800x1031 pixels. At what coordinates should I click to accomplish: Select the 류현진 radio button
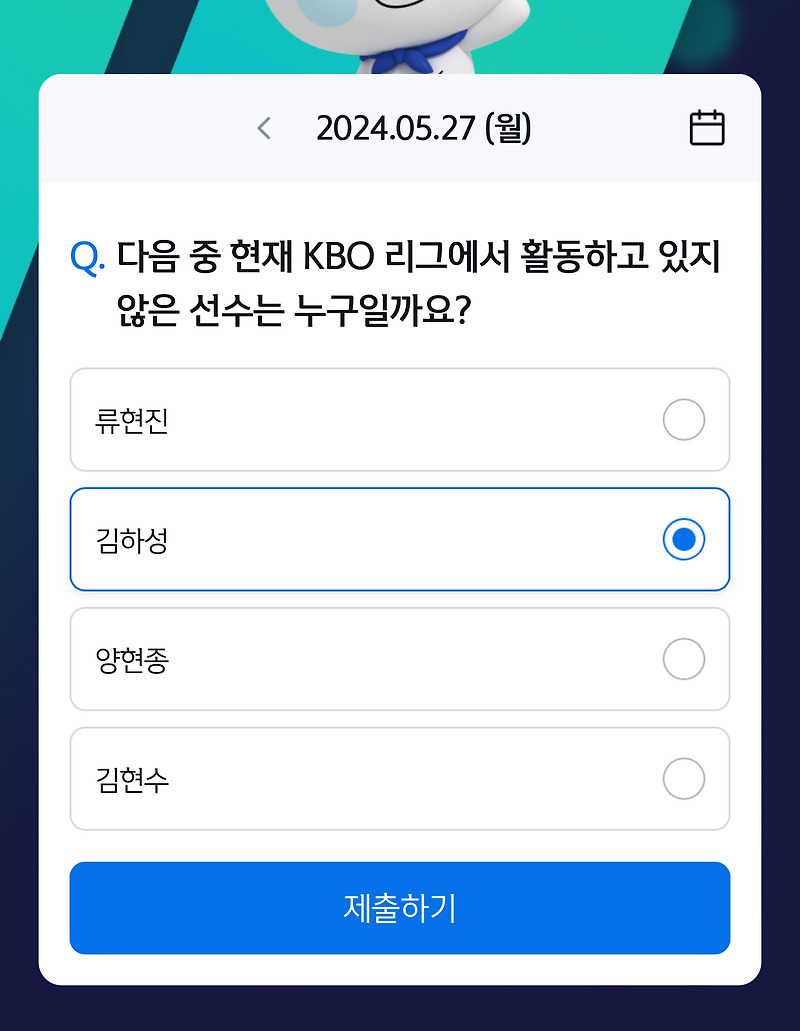tap(683, 420)
